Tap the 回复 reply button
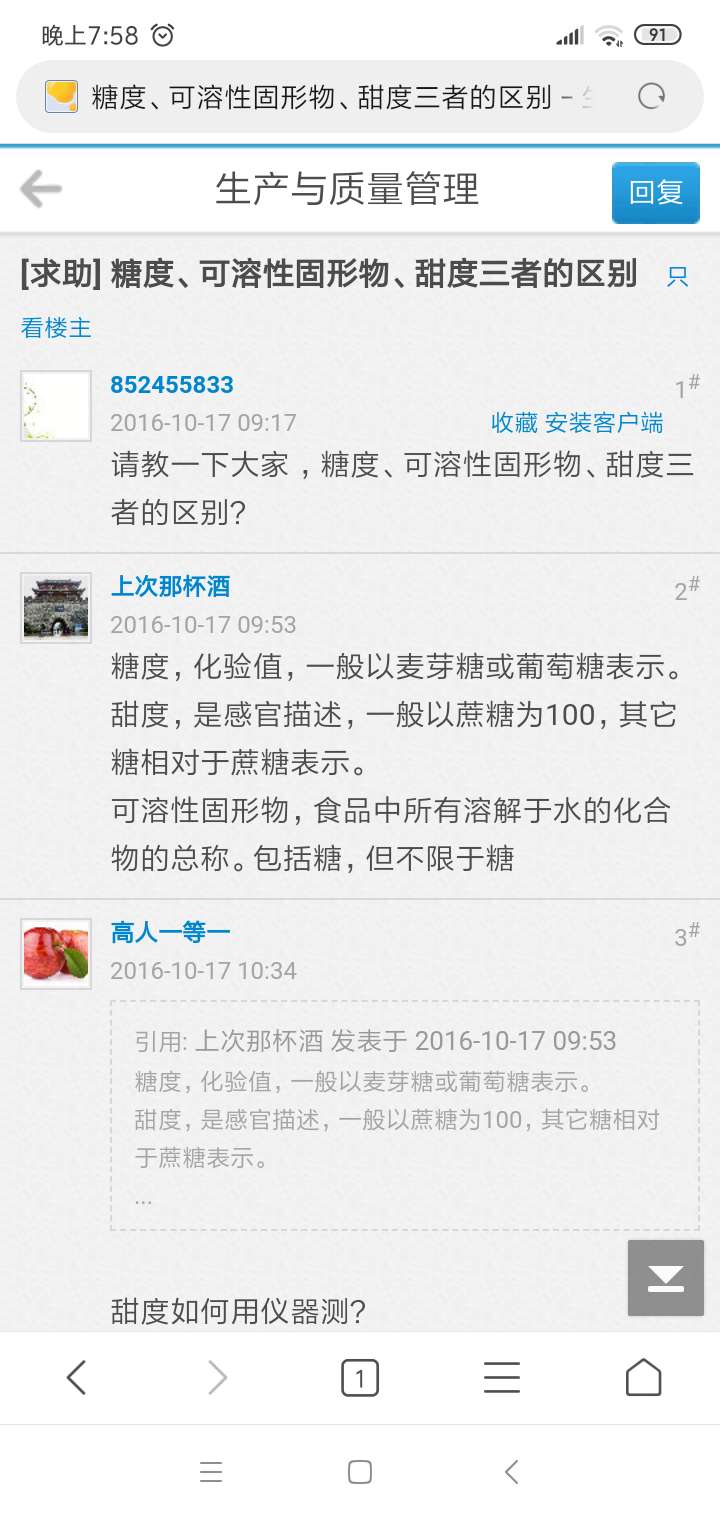The width and height of the screenshot is (720, 1520). pos(656,192)
